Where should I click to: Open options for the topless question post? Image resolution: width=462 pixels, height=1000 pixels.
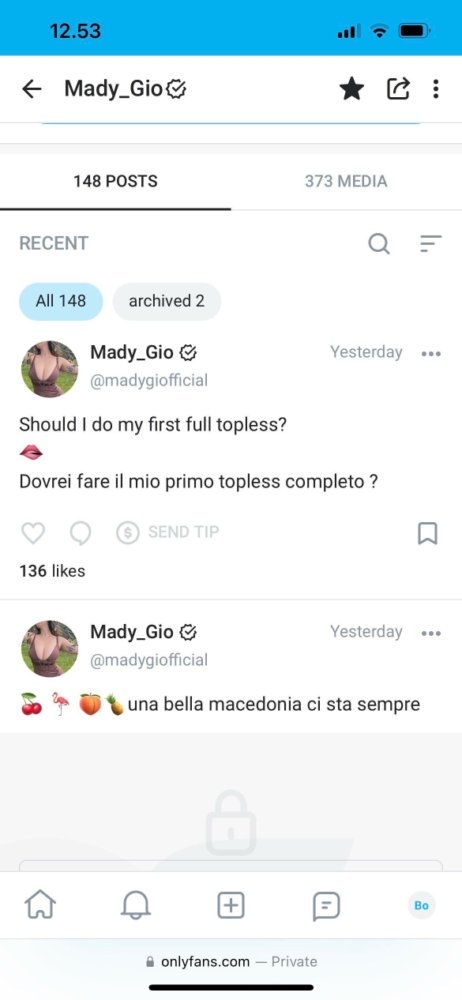431,353
